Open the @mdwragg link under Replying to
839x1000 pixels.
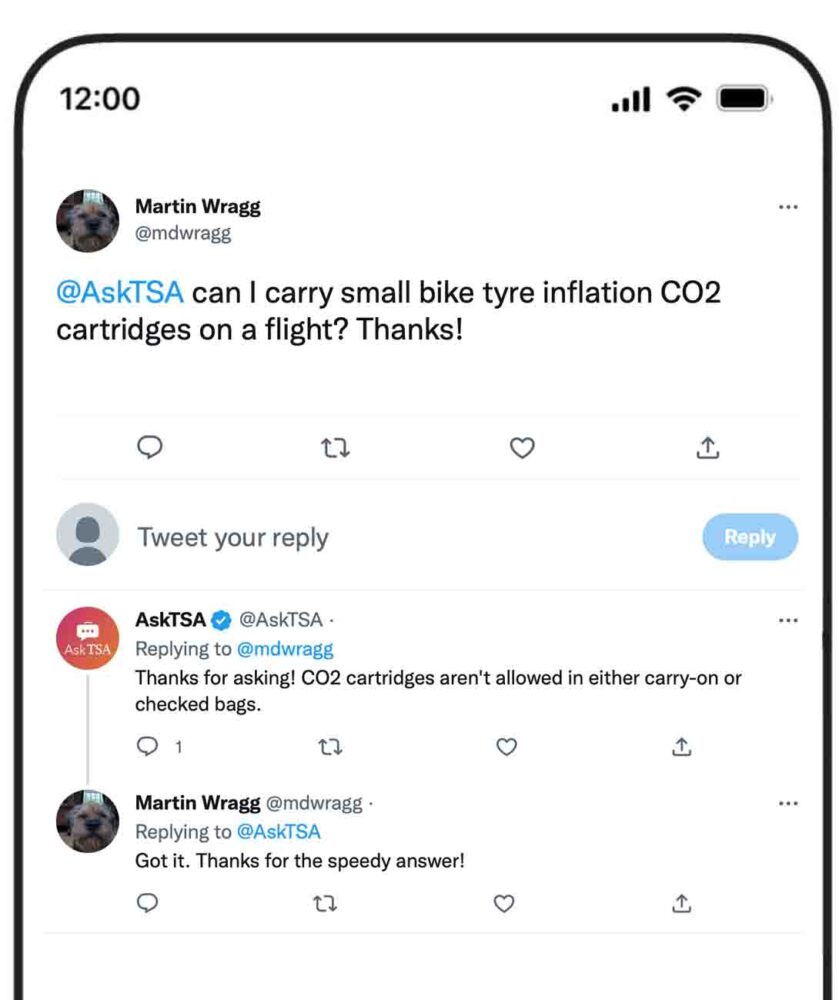tap(285, 649)
